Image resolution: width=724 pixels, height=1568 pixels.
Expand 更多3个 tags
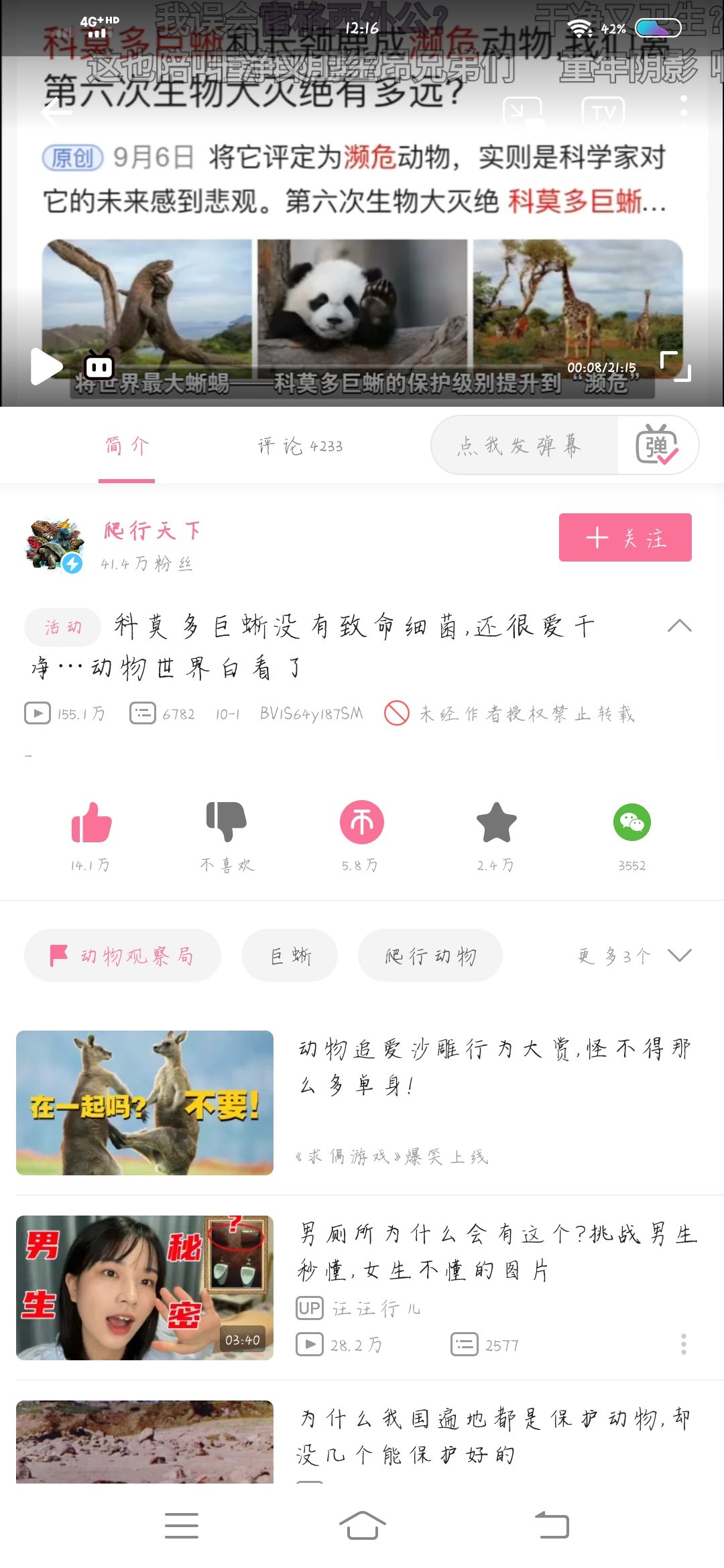[633, 956]
